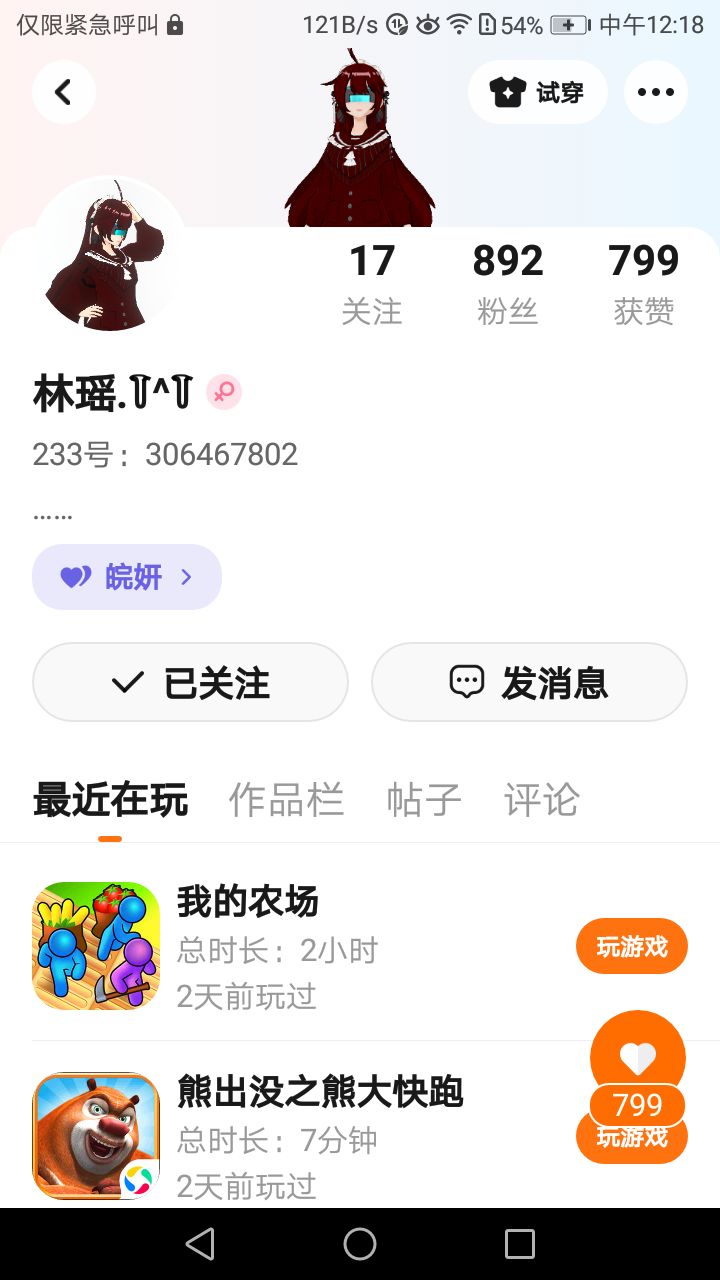The width and height of the screenshot is (720, 1280).
Task: Tap the 试穿 outfit try-on button
Action: point(537,92)
